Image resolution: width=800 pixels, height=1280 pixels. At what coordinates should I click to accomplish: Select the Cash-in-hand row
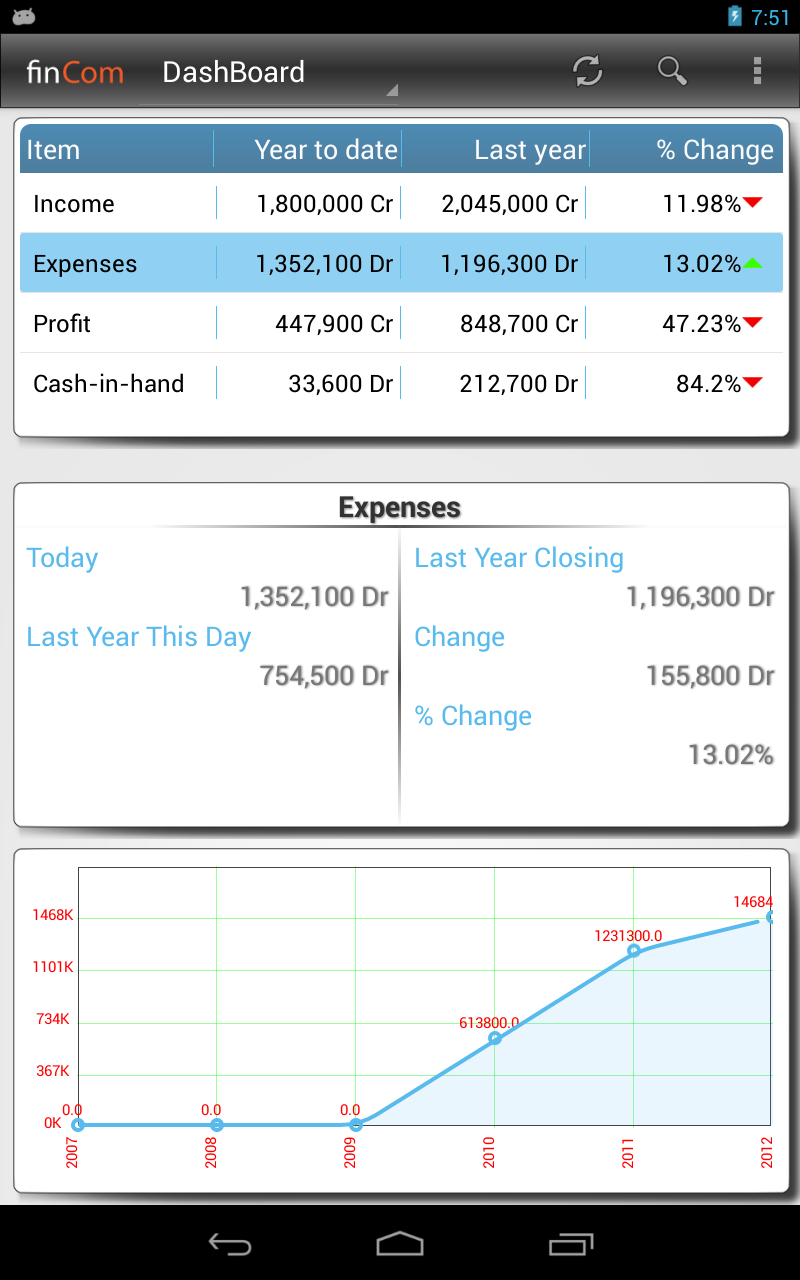click(400, 384)
